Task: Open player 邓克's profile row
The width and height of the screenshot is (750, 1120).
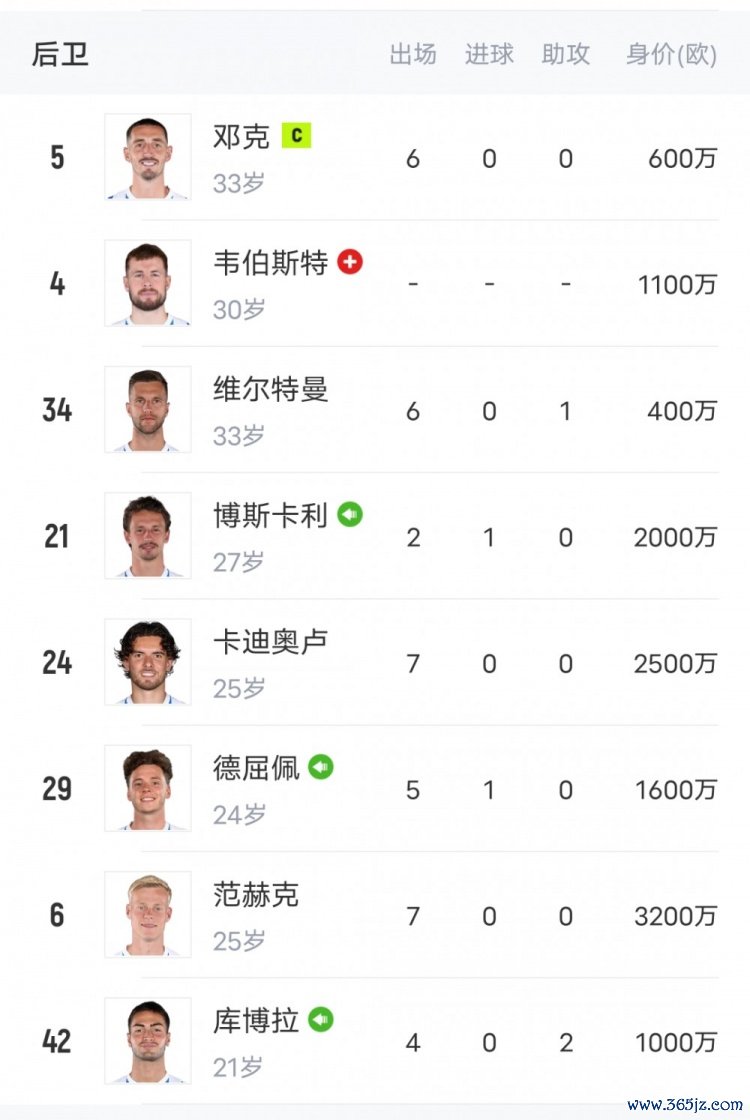Action: click(241, 137)
